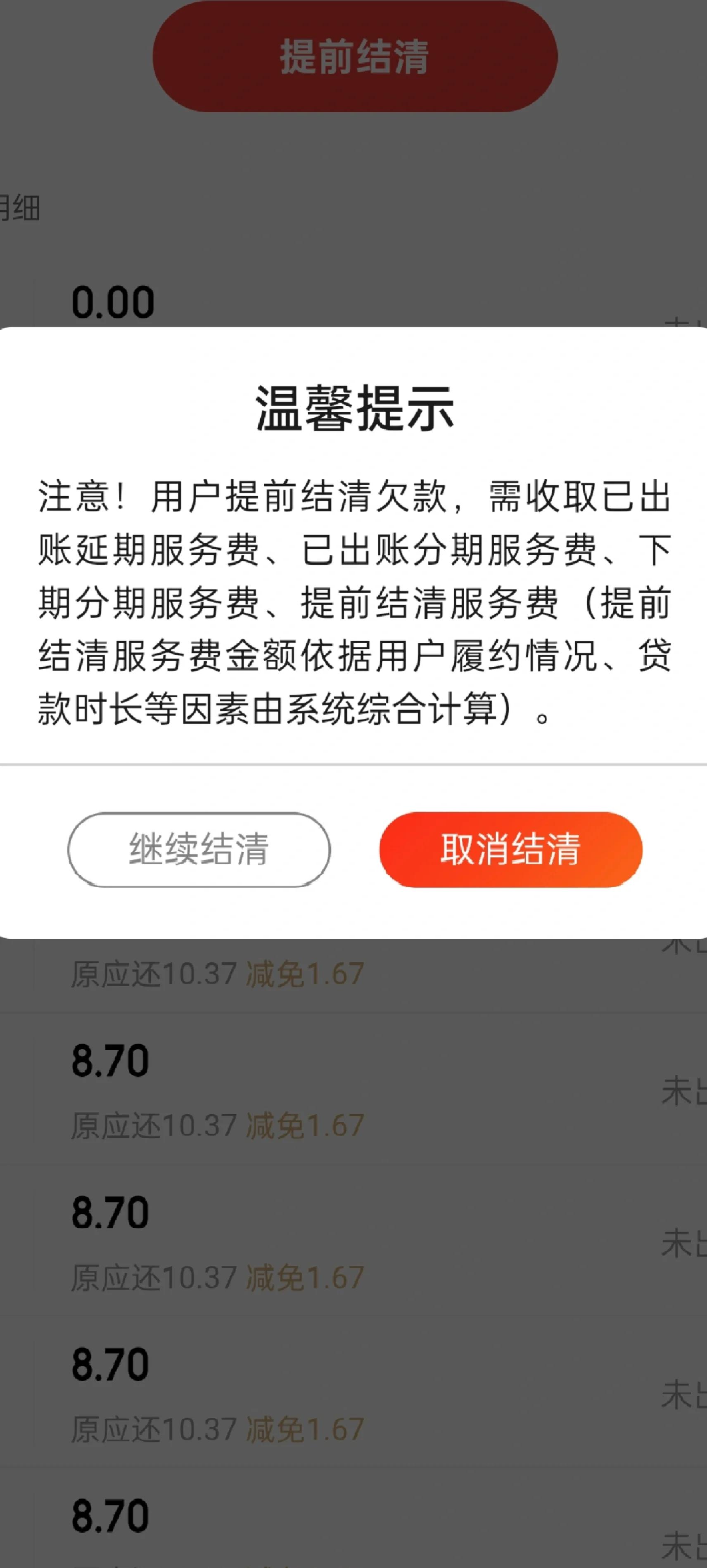Tap 继续结清 to continue early settlement
The height and width of the screenshot is (1568, 707).
coord(199,849)
